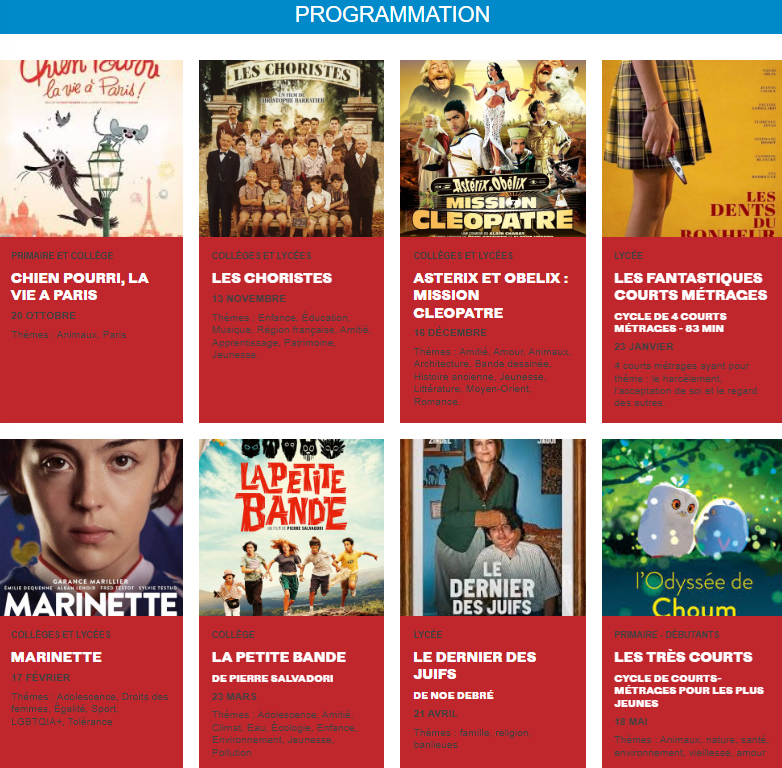Select the Marinette film card
The width and height of the screenshot is (782, 768).
(x=56, y=657)
